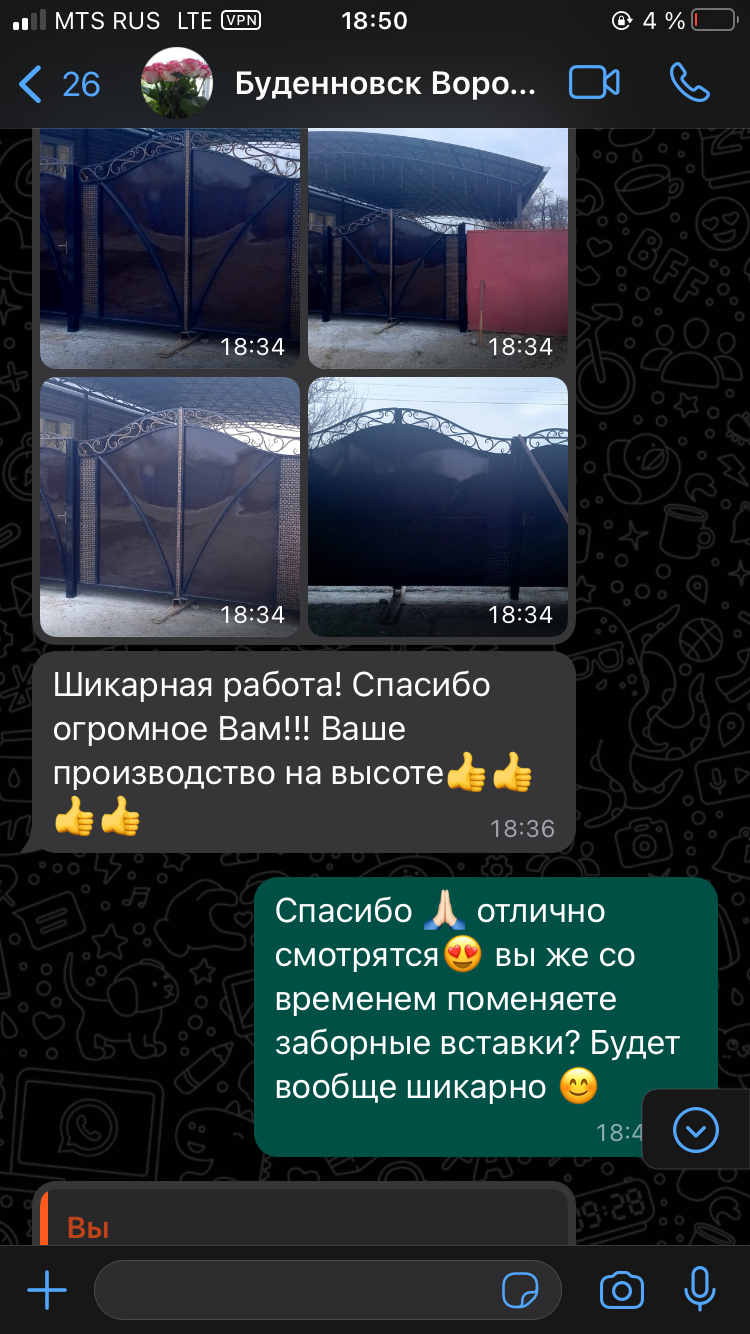
Task: Open the camera to take a photo
Action: [621, 1290]
